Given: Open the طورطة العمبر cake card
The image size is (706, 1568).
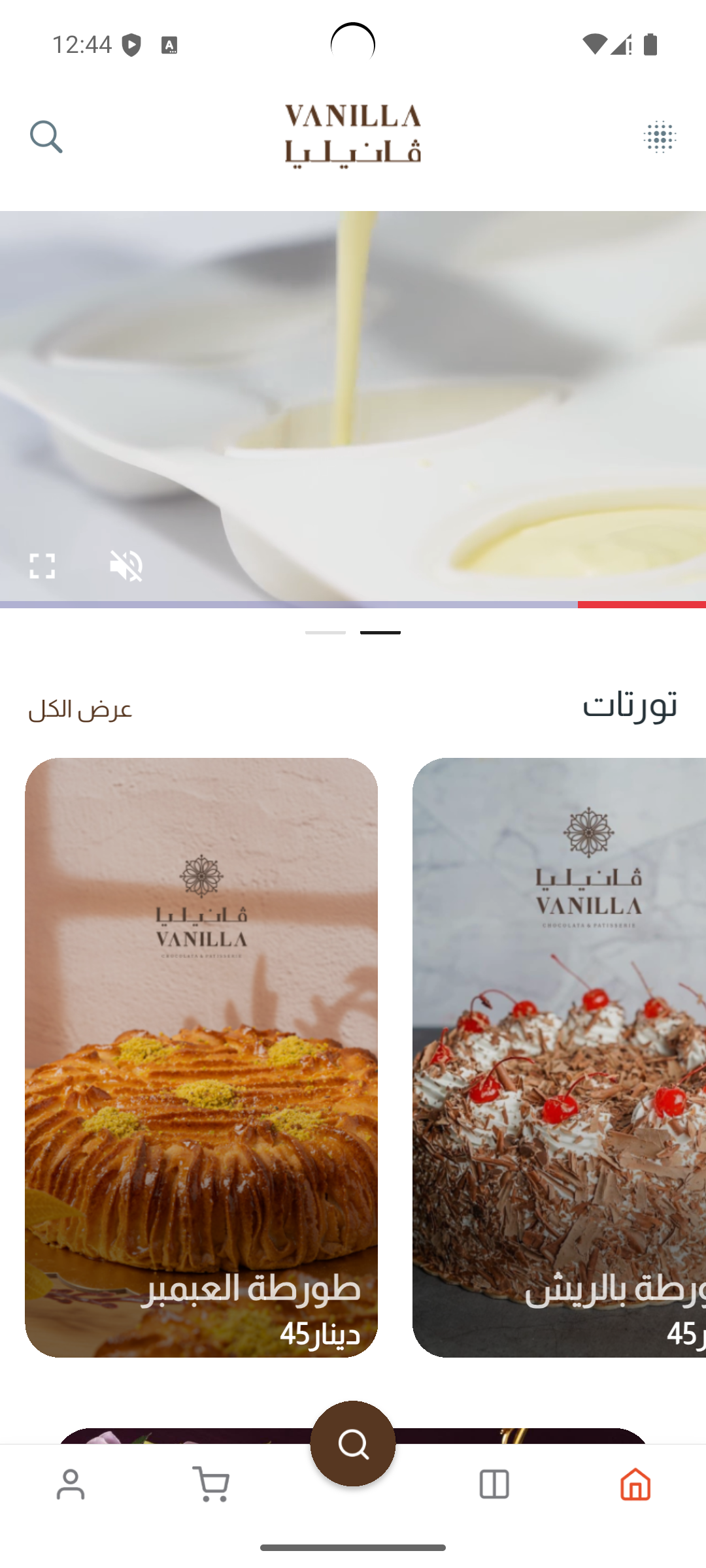Looking at the screenshot, I should tap(201, 1057).
